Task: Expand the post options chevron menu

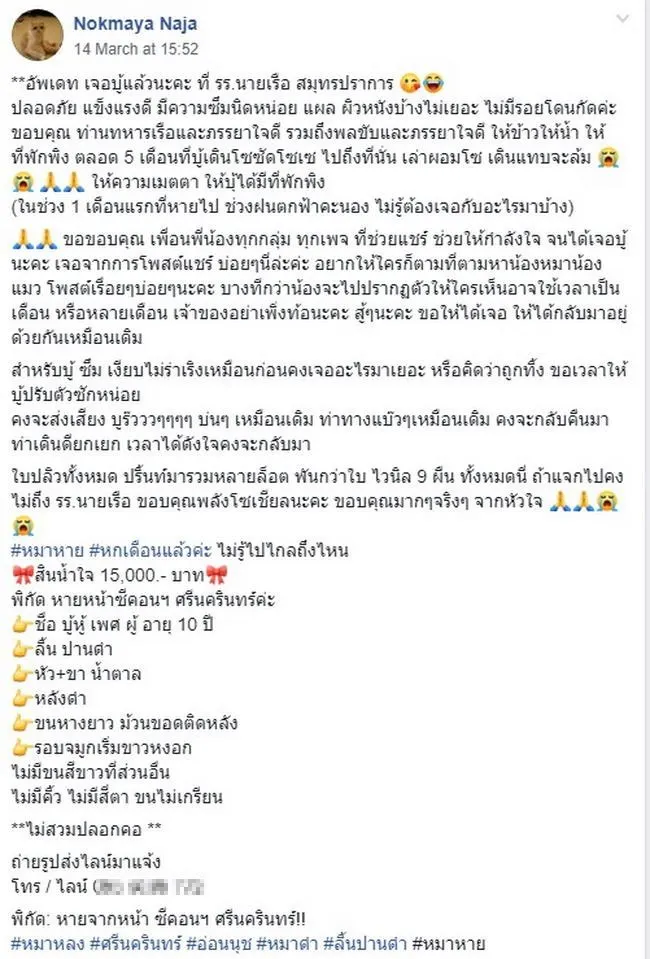Action: tap(623, 20)
